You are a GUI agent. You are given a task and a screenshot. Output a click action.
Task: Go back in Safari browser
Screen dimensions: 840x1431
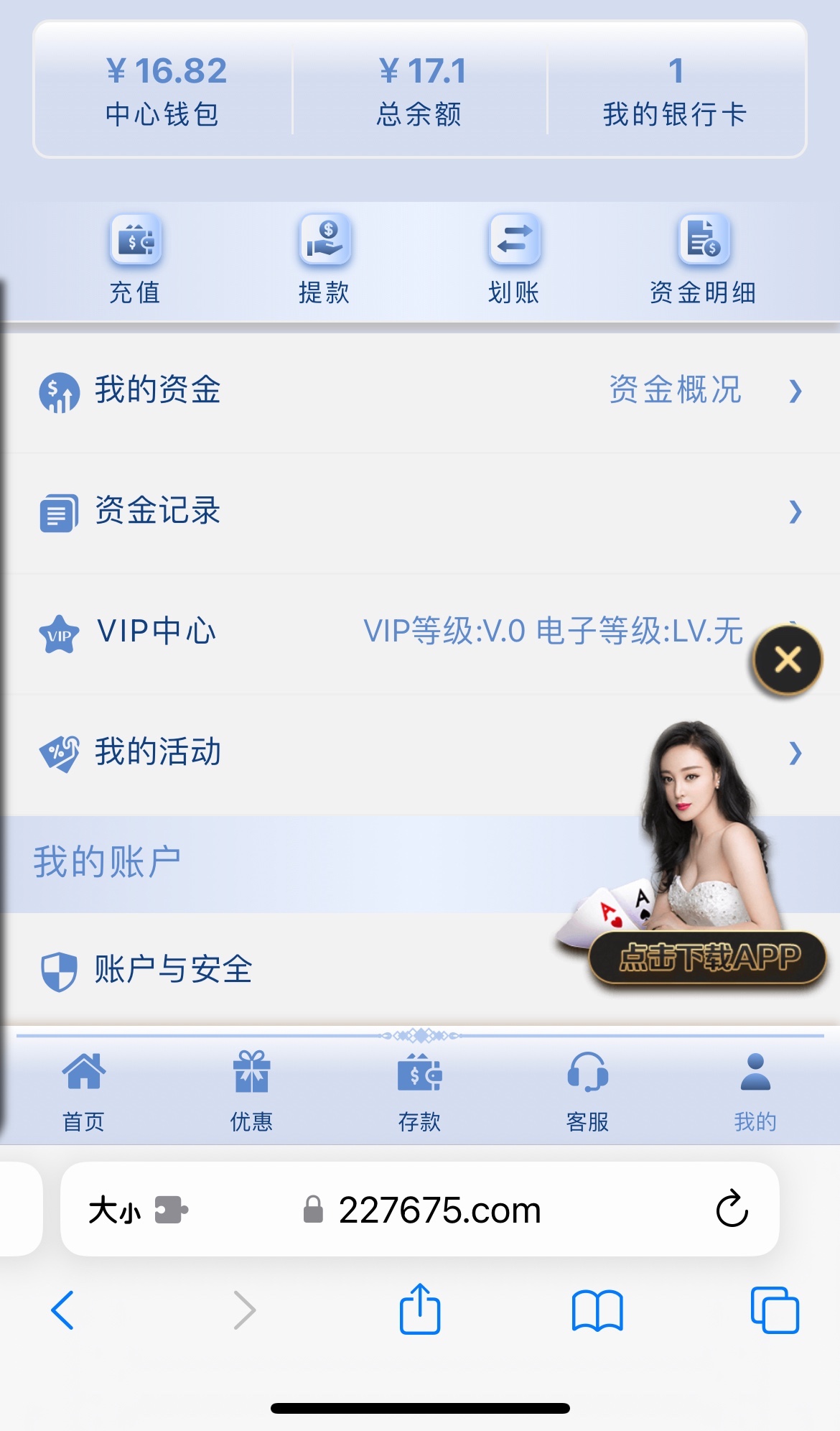click(63, 1310)
